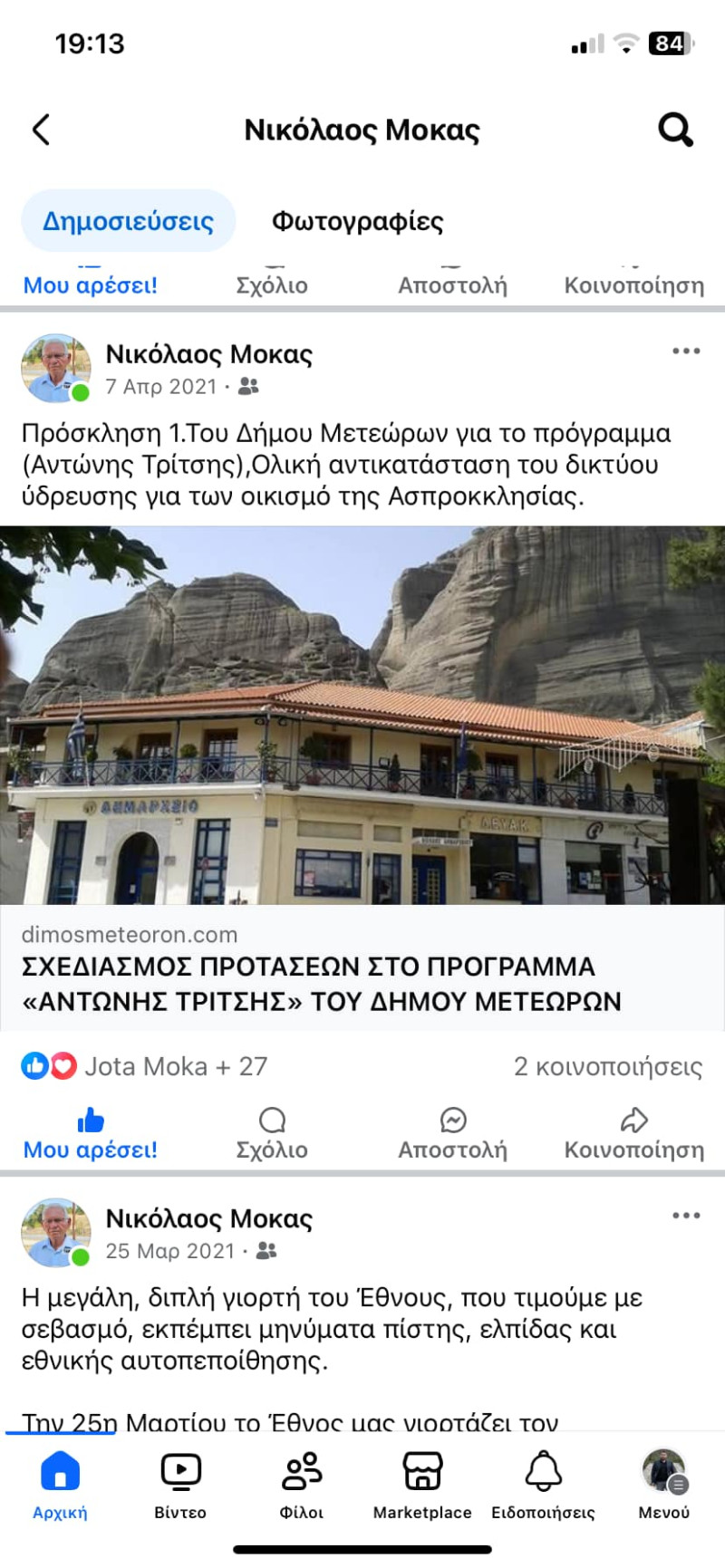Like the Δήμου Μετεώρων post
725x1568 pixels.
91,1134
